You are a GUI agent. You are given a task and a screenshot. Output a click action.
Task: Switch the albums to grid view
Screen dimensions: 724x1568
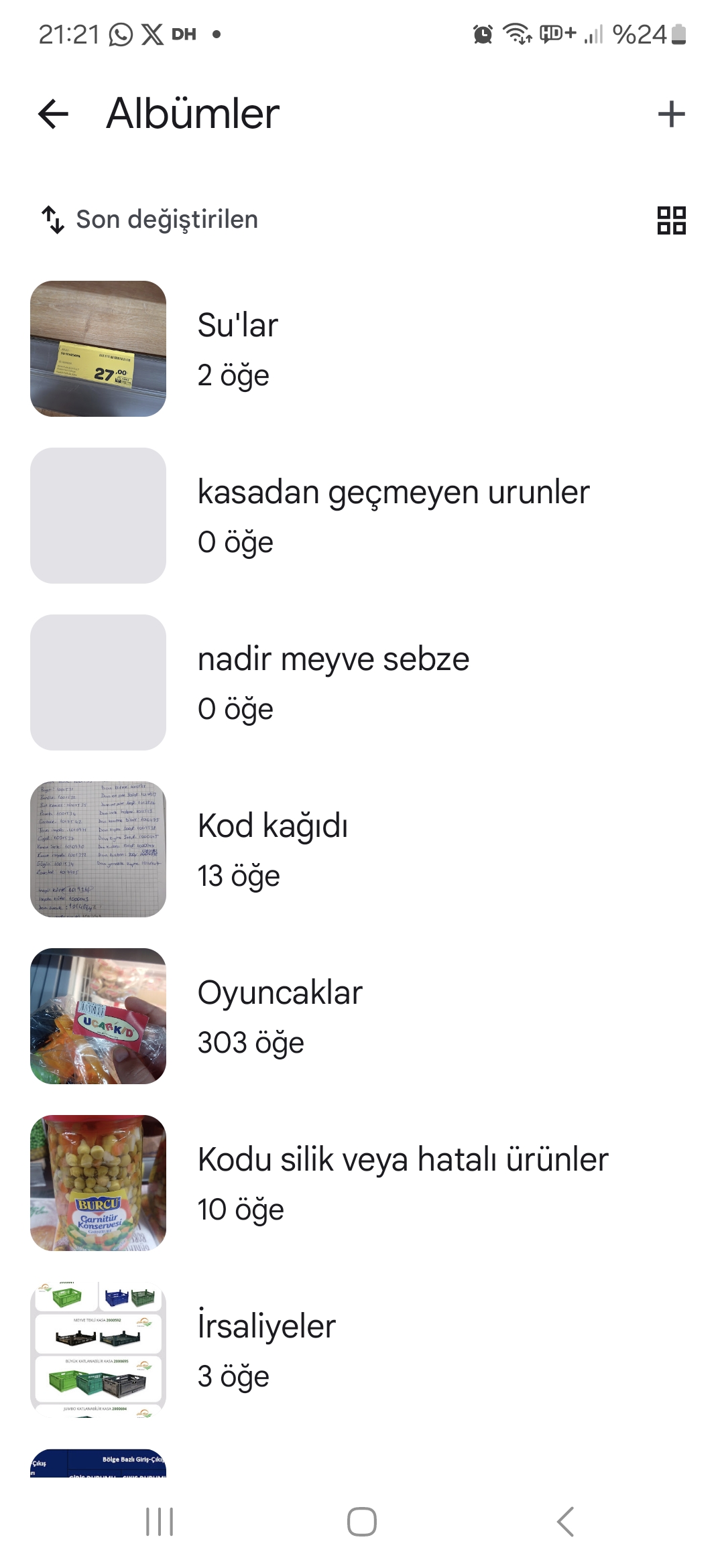[671, 220]
